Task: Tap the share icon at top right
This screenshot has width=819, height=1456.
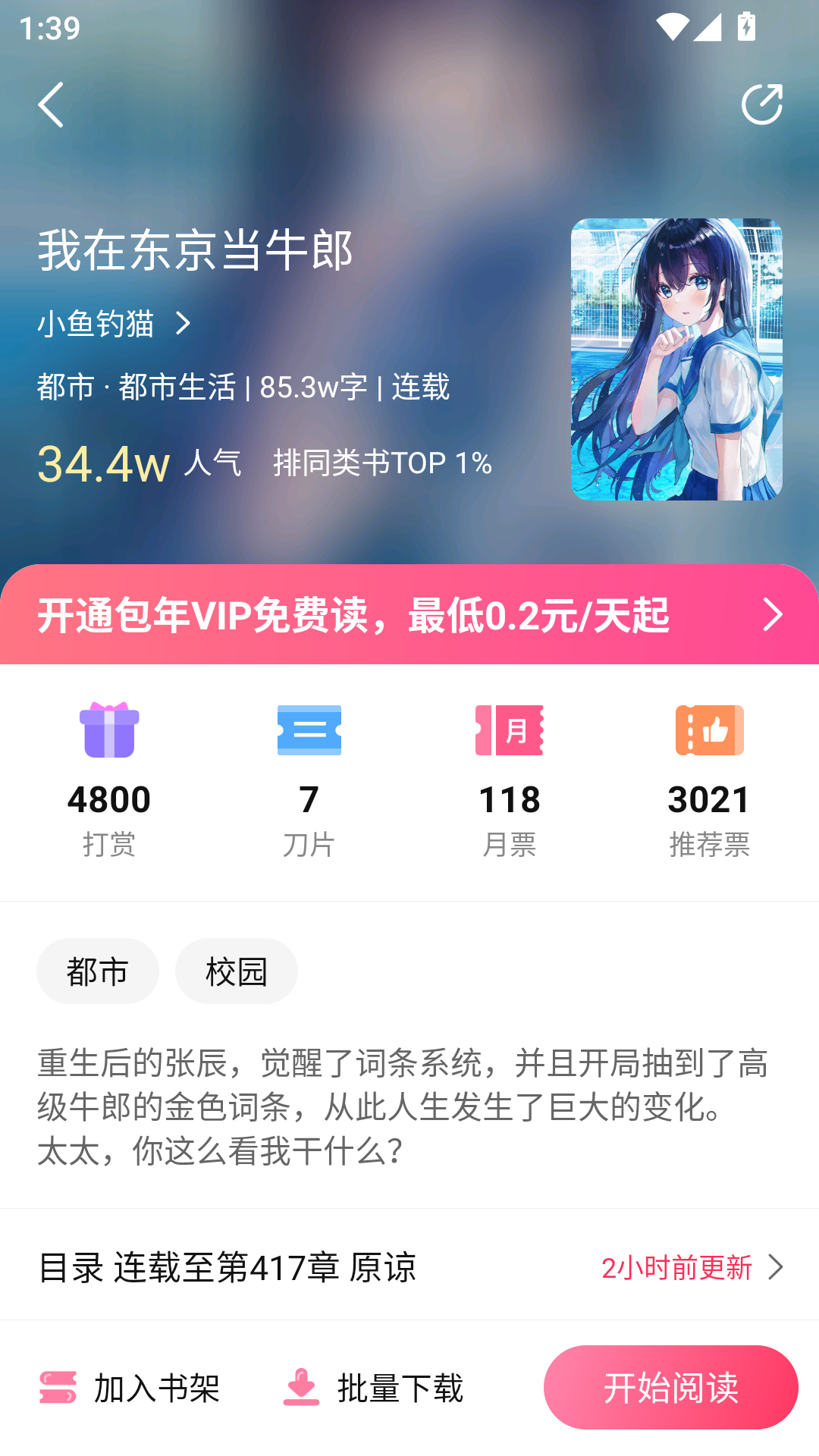Action: 763,102
